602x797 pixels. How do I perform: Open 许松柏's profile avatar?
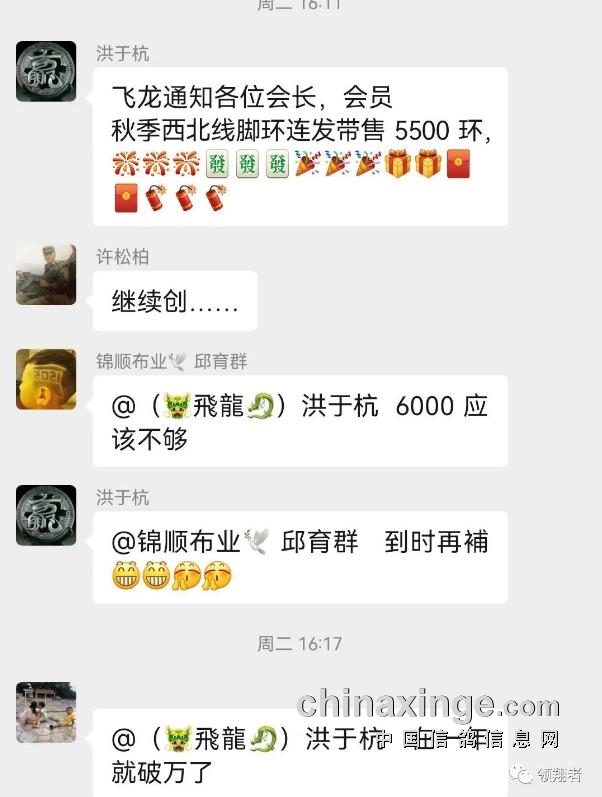click(46, 274)
